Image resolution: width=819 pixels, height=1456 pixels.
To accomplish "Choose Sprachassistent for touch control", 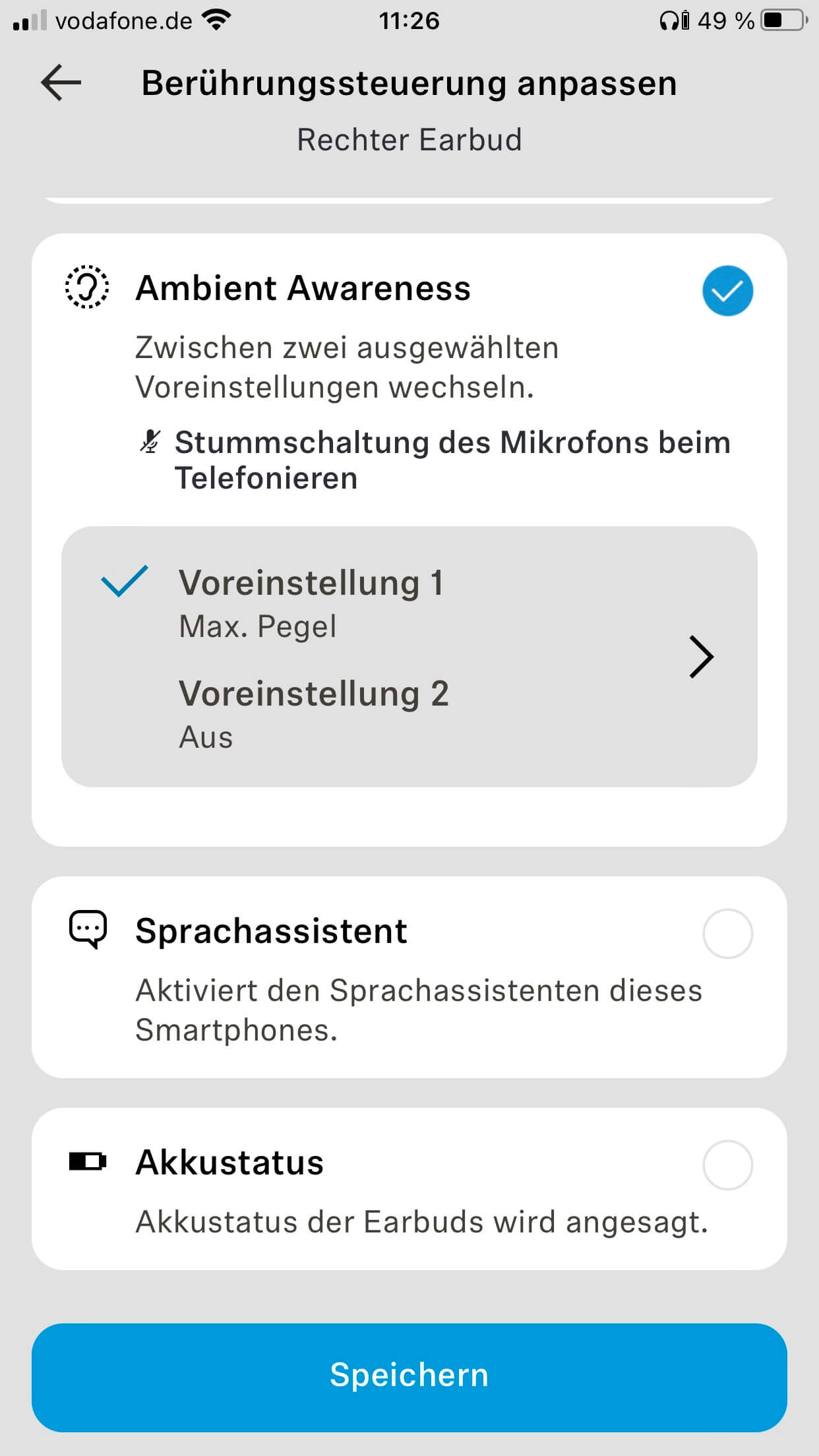I will tap(727, 934).
